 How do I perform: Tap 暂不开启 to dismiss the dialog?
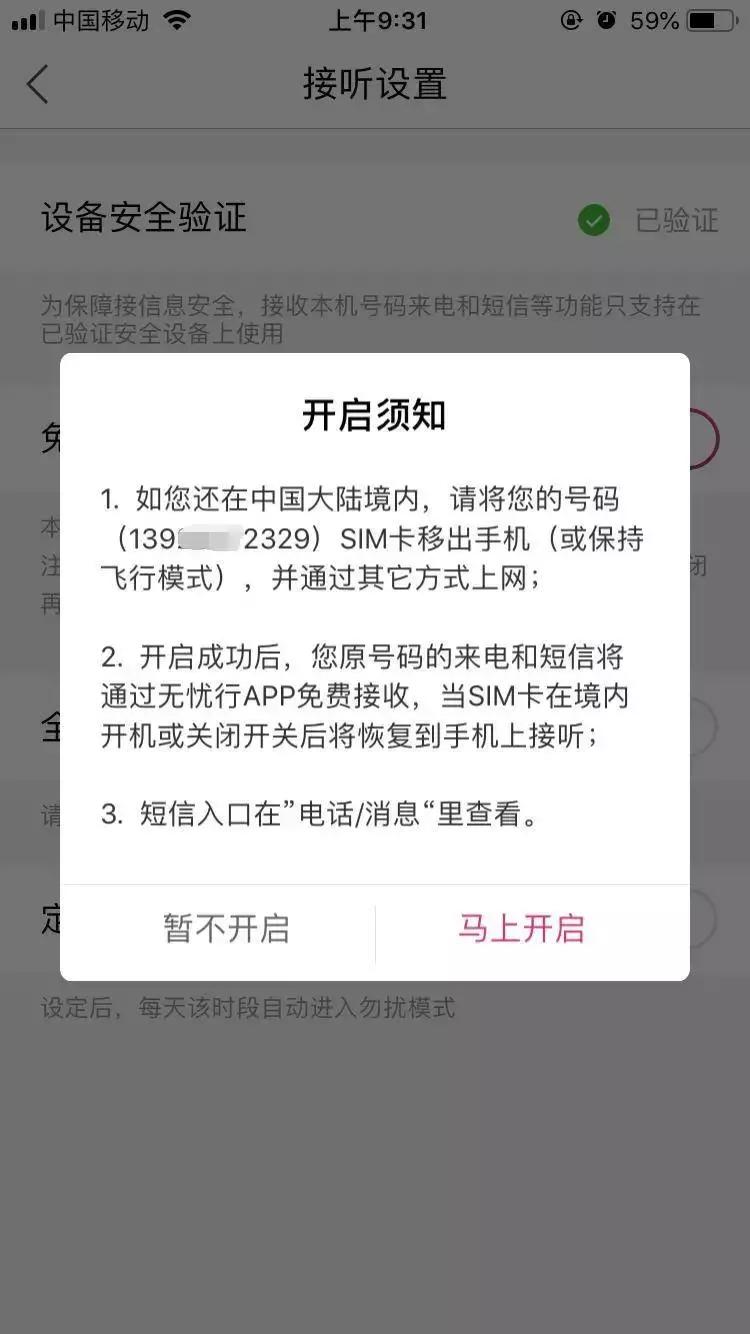[226, 930]
